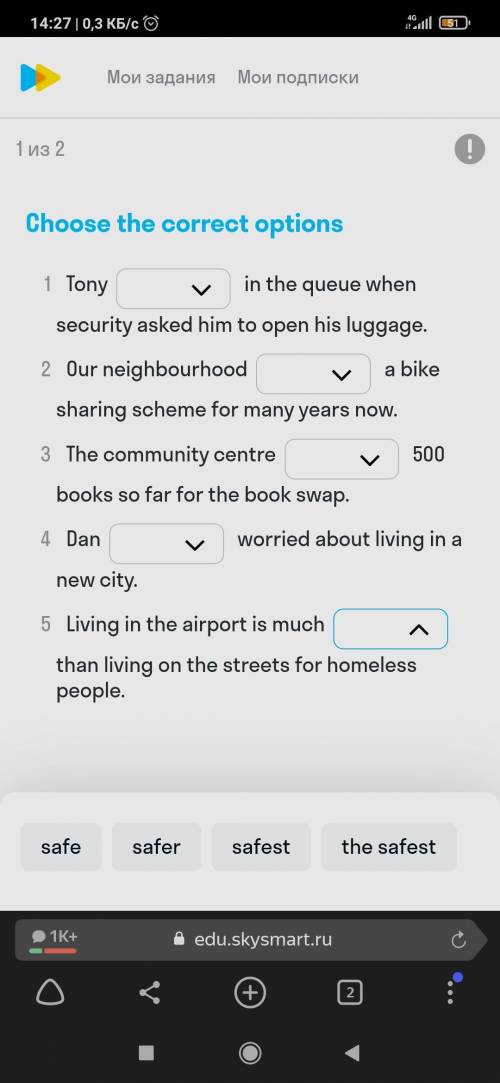
Task: Collapse the dropdown in sentence 5
Action: click(x=390, y=629)
